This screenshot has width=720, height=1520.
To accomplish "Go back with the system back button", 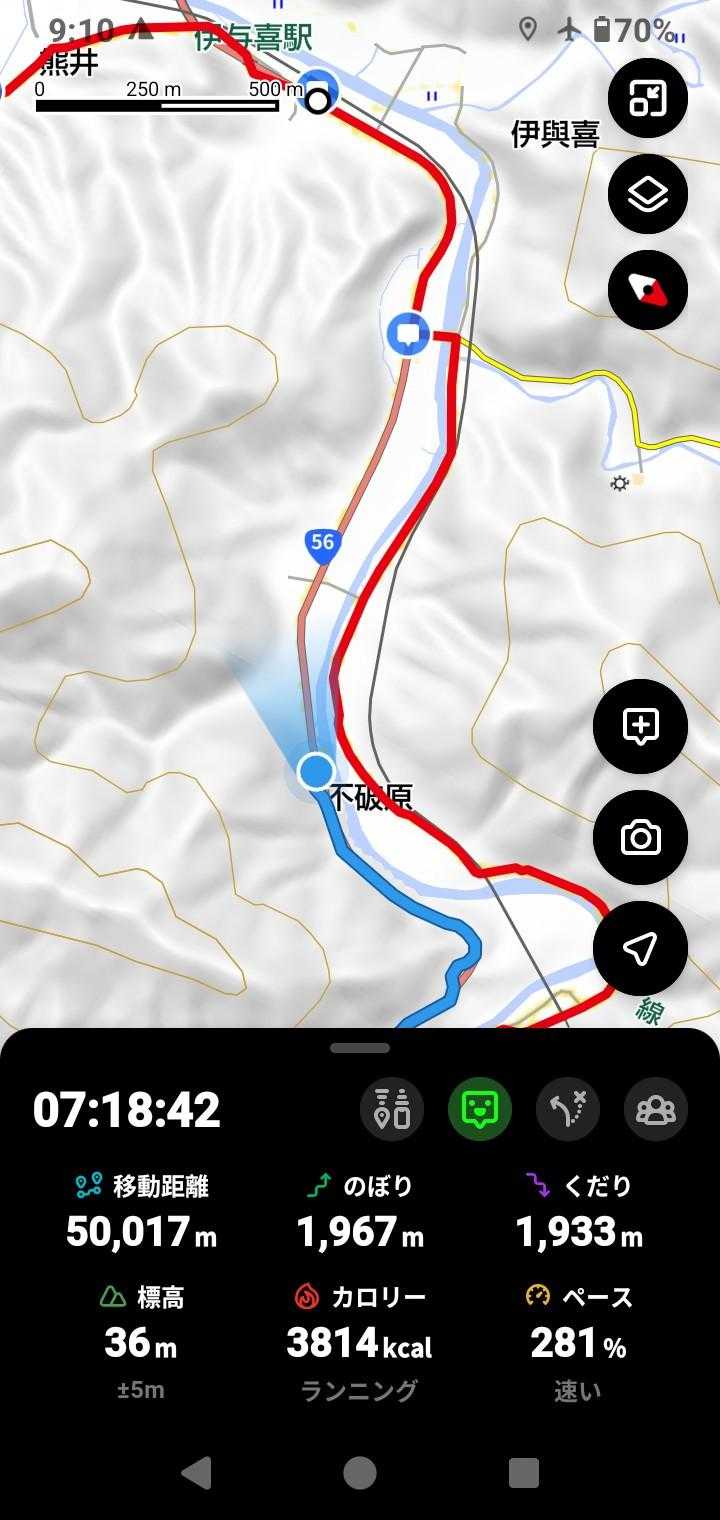I will tap(197, 1472).
